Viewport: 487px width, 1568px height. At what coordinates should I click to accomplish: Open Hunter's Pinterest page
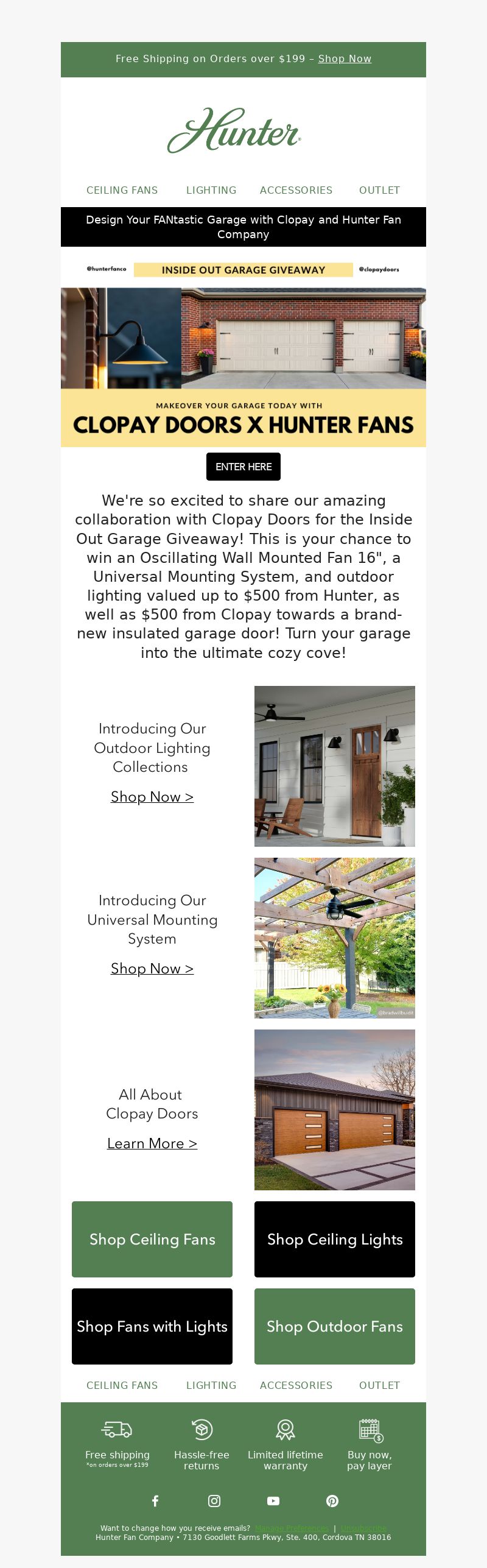coord(332,1501)
